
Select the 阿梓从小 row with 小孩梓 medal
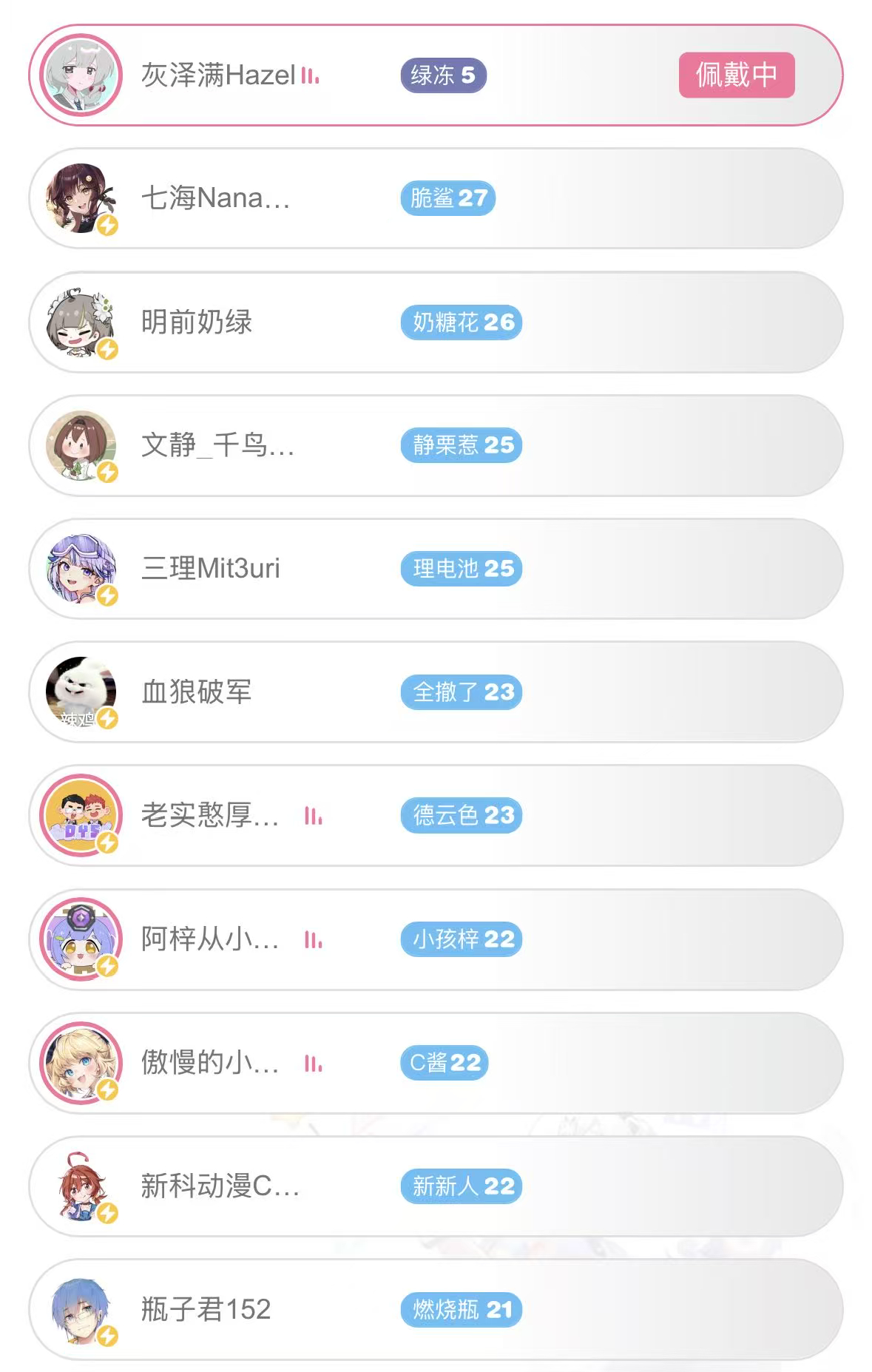[435, 939]
